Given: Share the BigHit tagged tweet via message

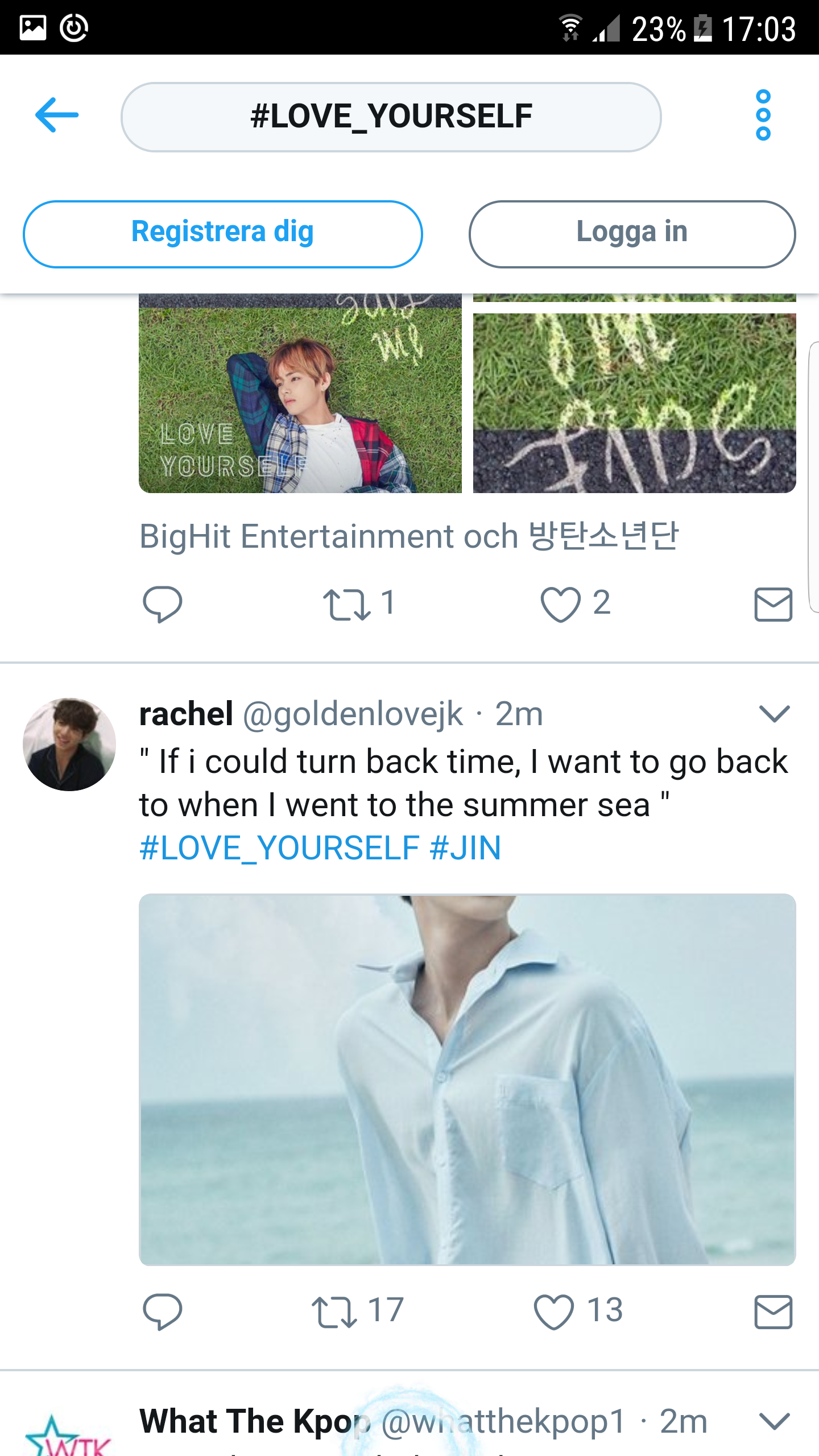Looking at the screenshot, I should coord(773,603).
